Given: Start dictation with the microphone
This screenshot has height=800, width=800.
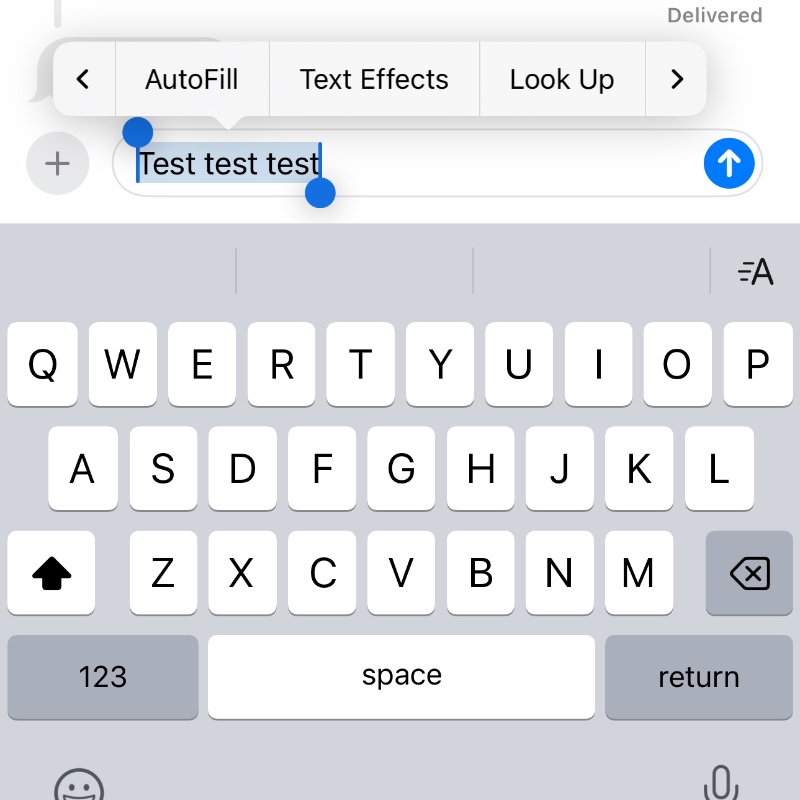Looking at the screenshot, I should click(719, 784).
